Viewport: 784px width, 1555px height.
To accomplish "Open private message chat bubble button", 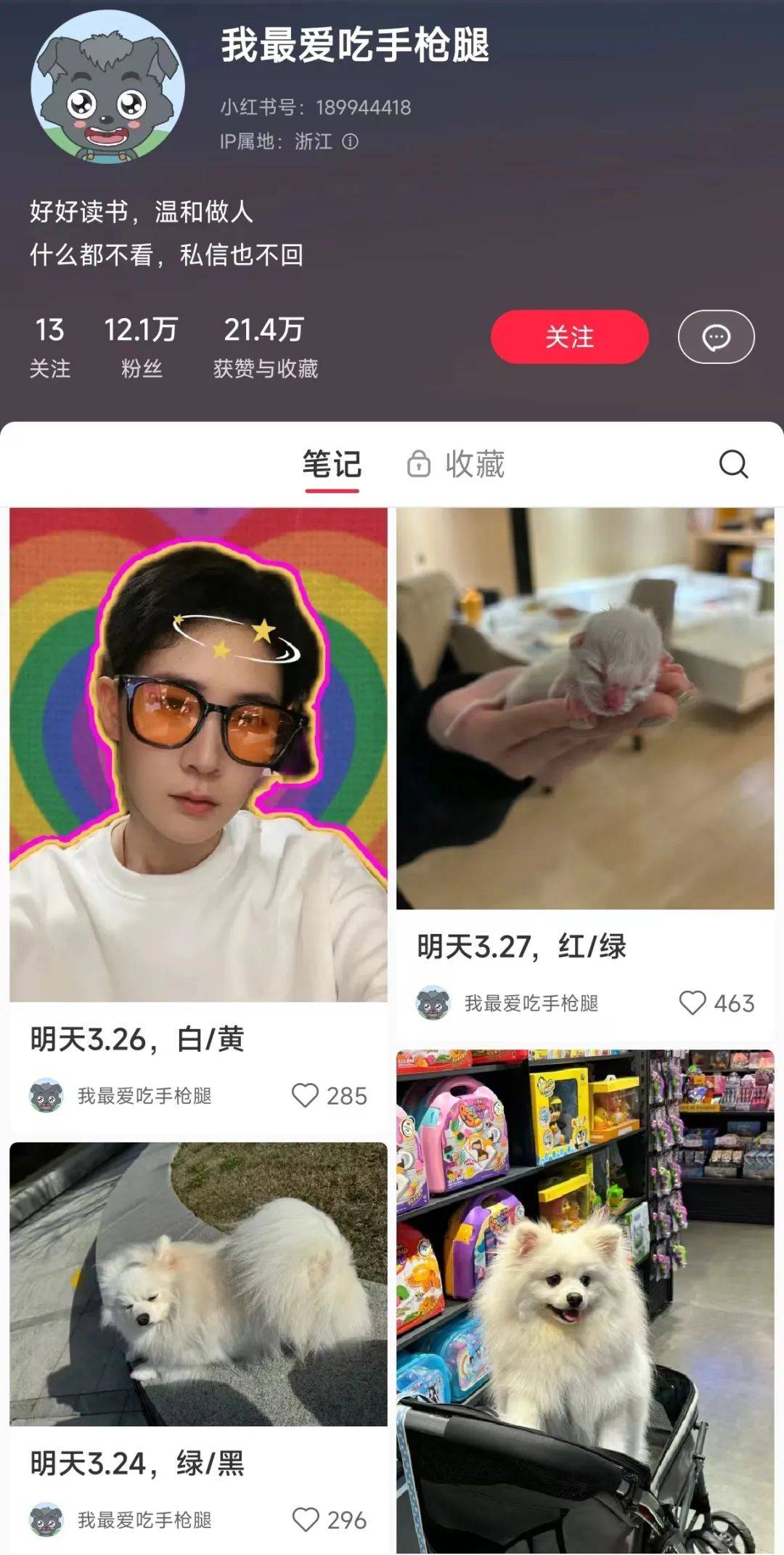I will tap(716, 337).
